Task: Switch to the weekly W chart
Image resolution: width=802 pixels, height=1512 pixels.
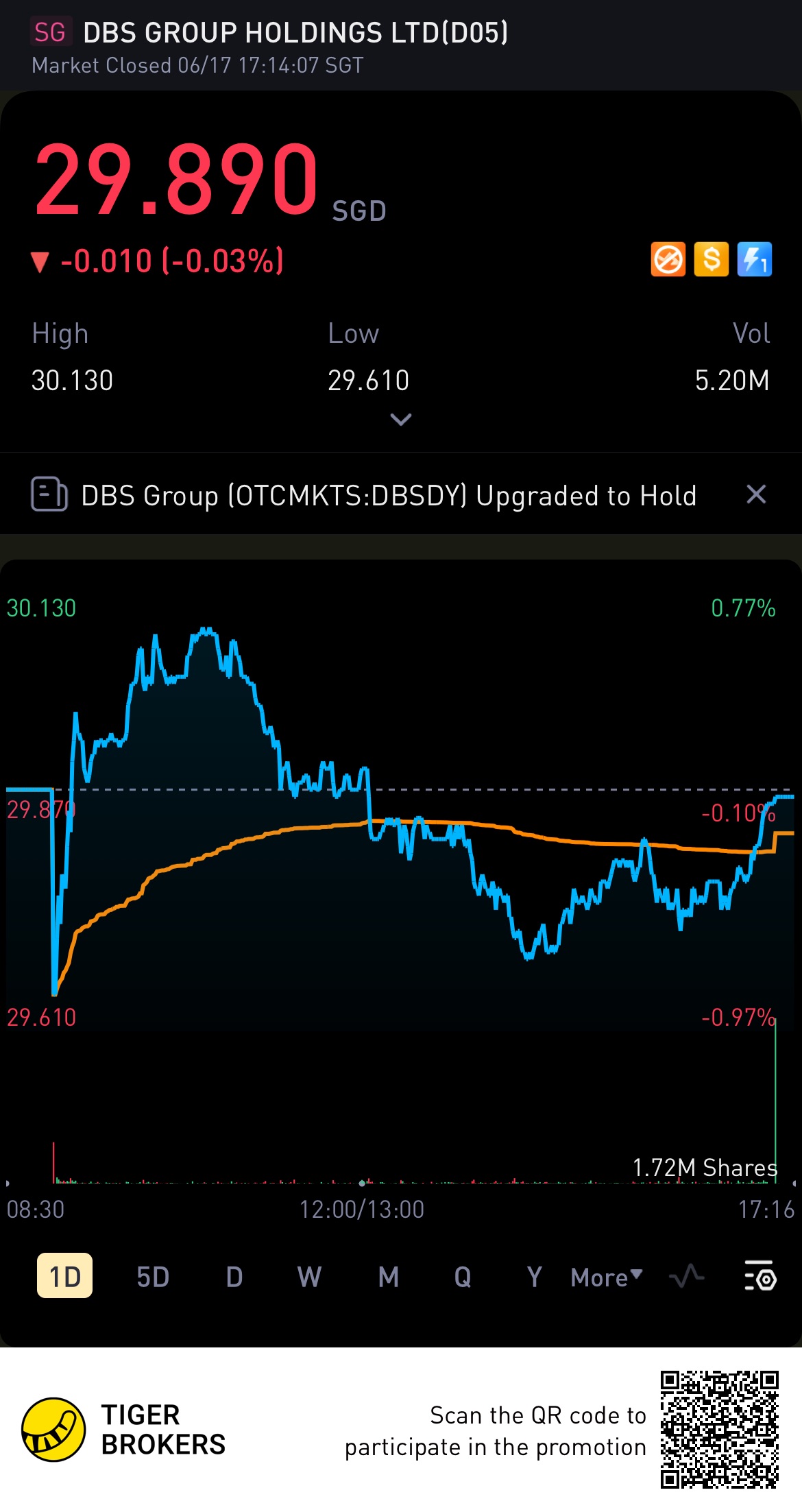Action: (309, 1277)
